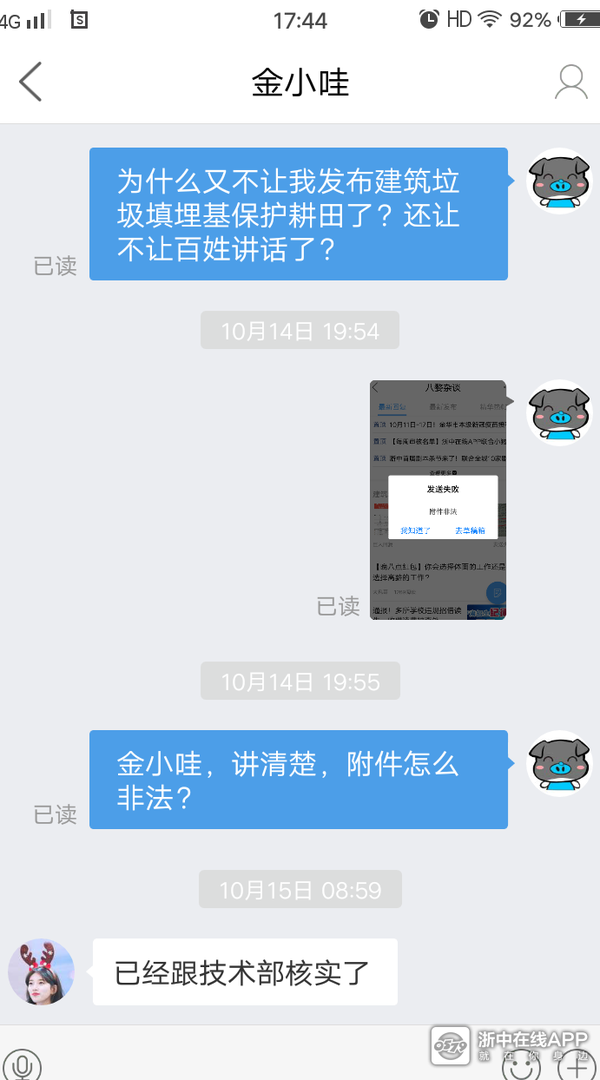Open 金小哇's avatar with antlers
The width and height of the screenshot is (600, 1080).
[41, 972]
